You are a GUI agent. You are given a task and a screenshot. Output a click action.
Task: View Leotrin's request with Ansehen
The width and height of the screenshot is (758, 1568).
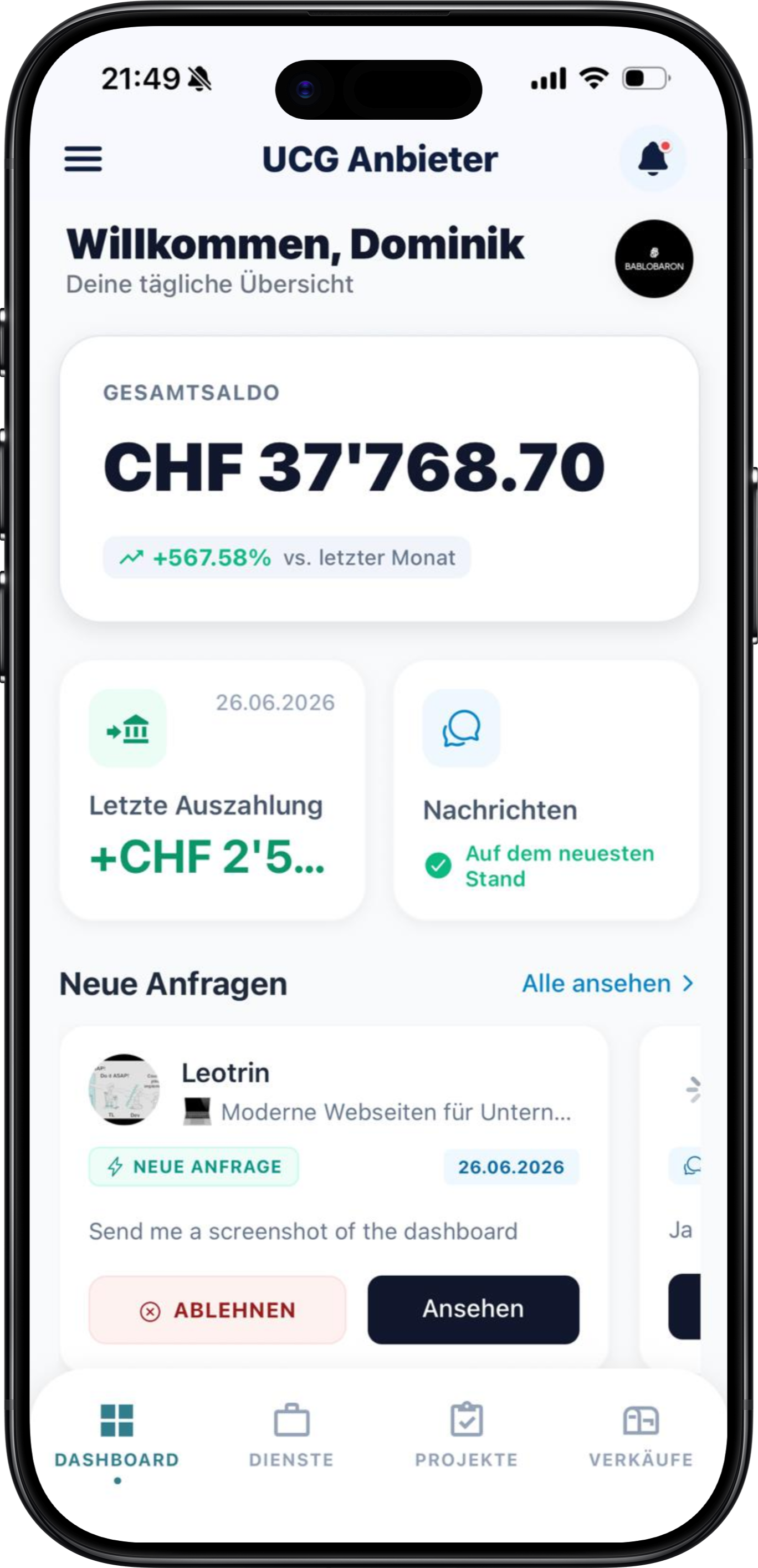(473, 1309)
